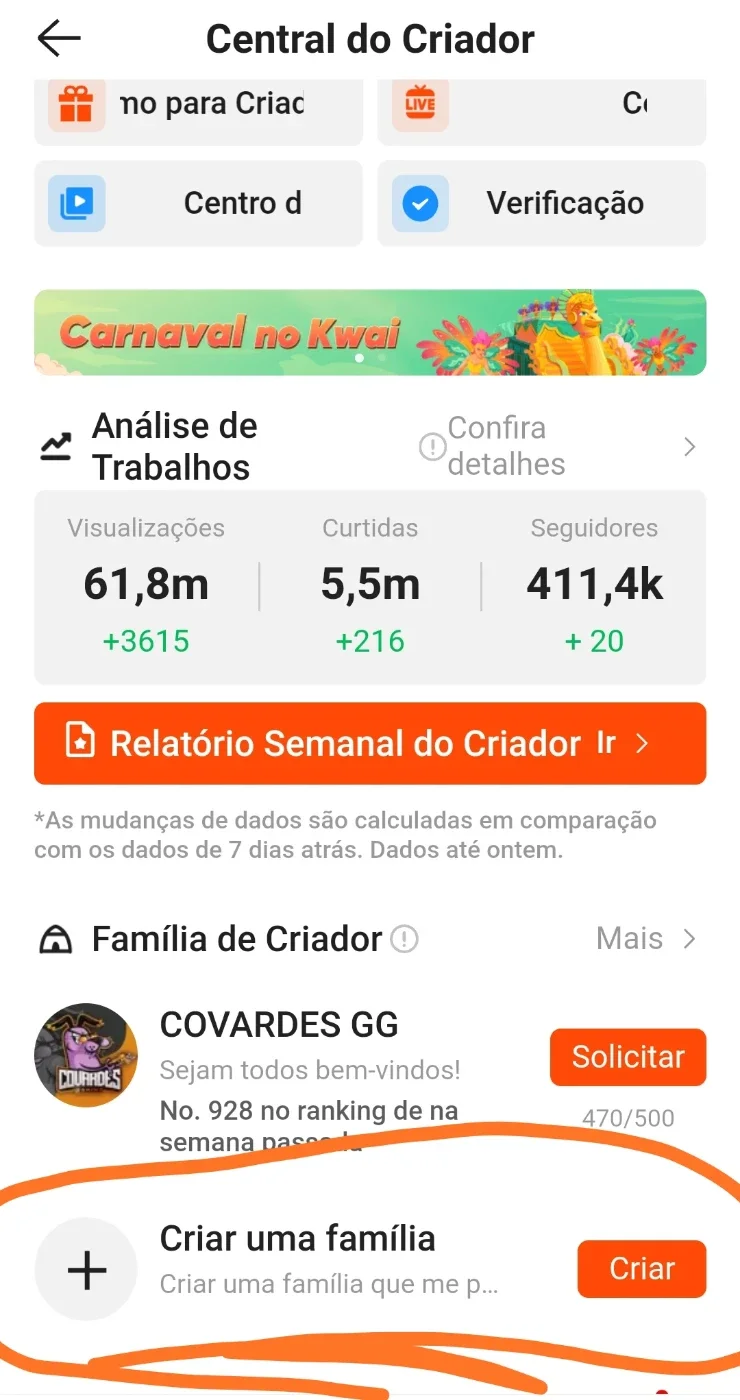This screenshot has width=740, height=1400.
Task: Show info icon next to Família de Criador
Action: click(x=404, y=939)
